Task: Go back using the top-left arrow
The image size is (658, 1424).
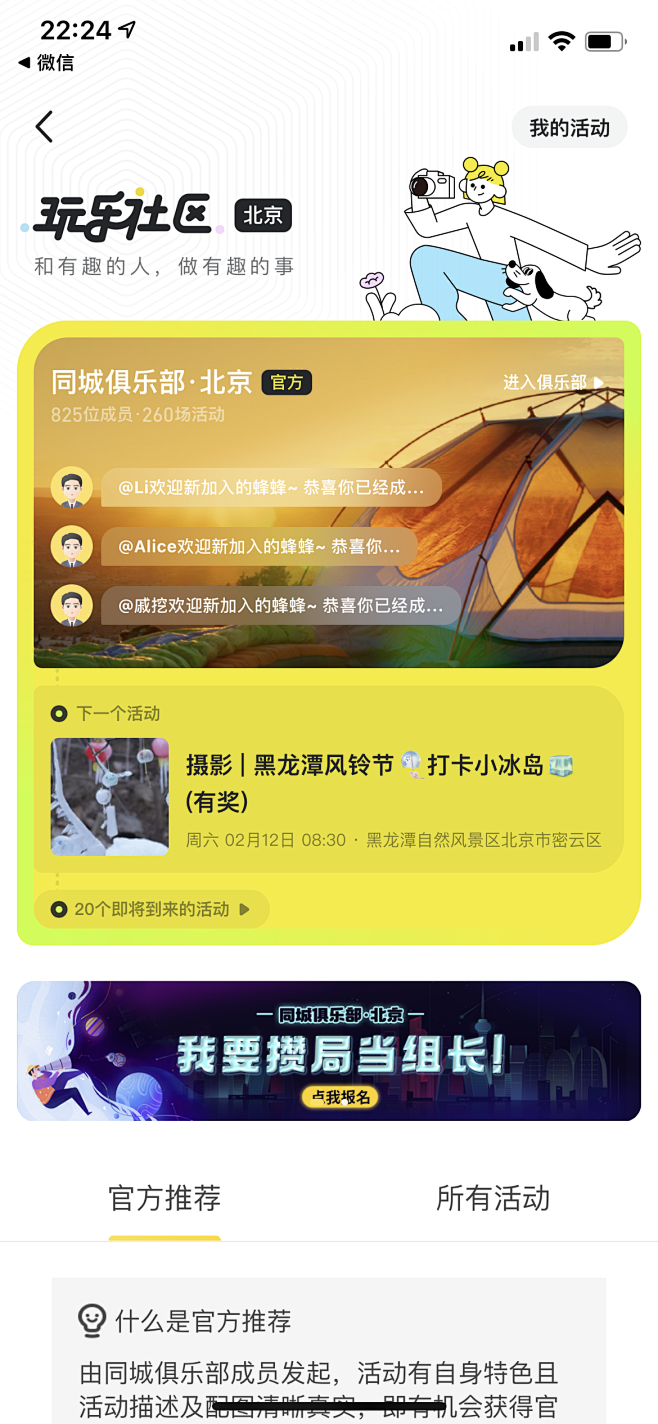Action: [x=44, y=127]
